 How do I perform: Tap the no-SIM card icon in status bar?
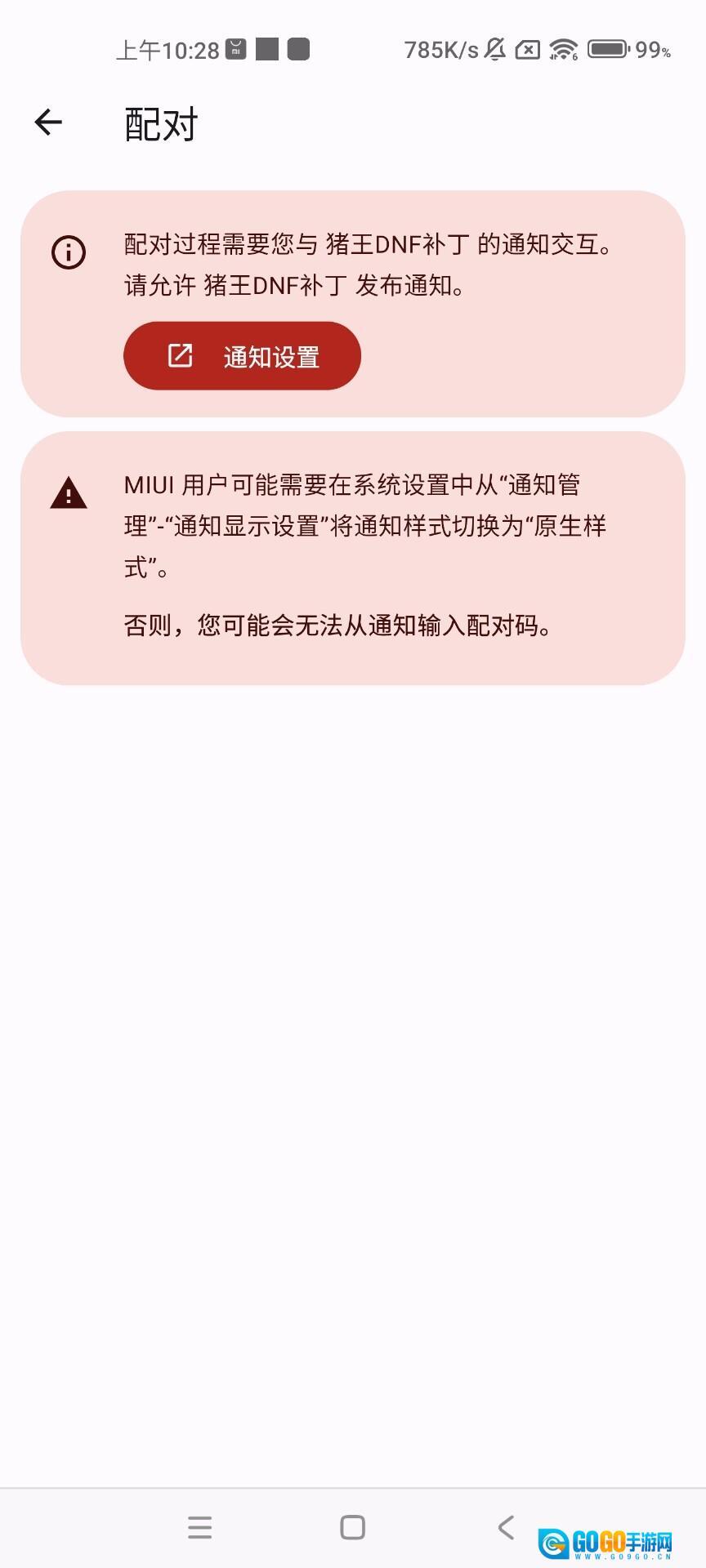click(x=528, y=47)
